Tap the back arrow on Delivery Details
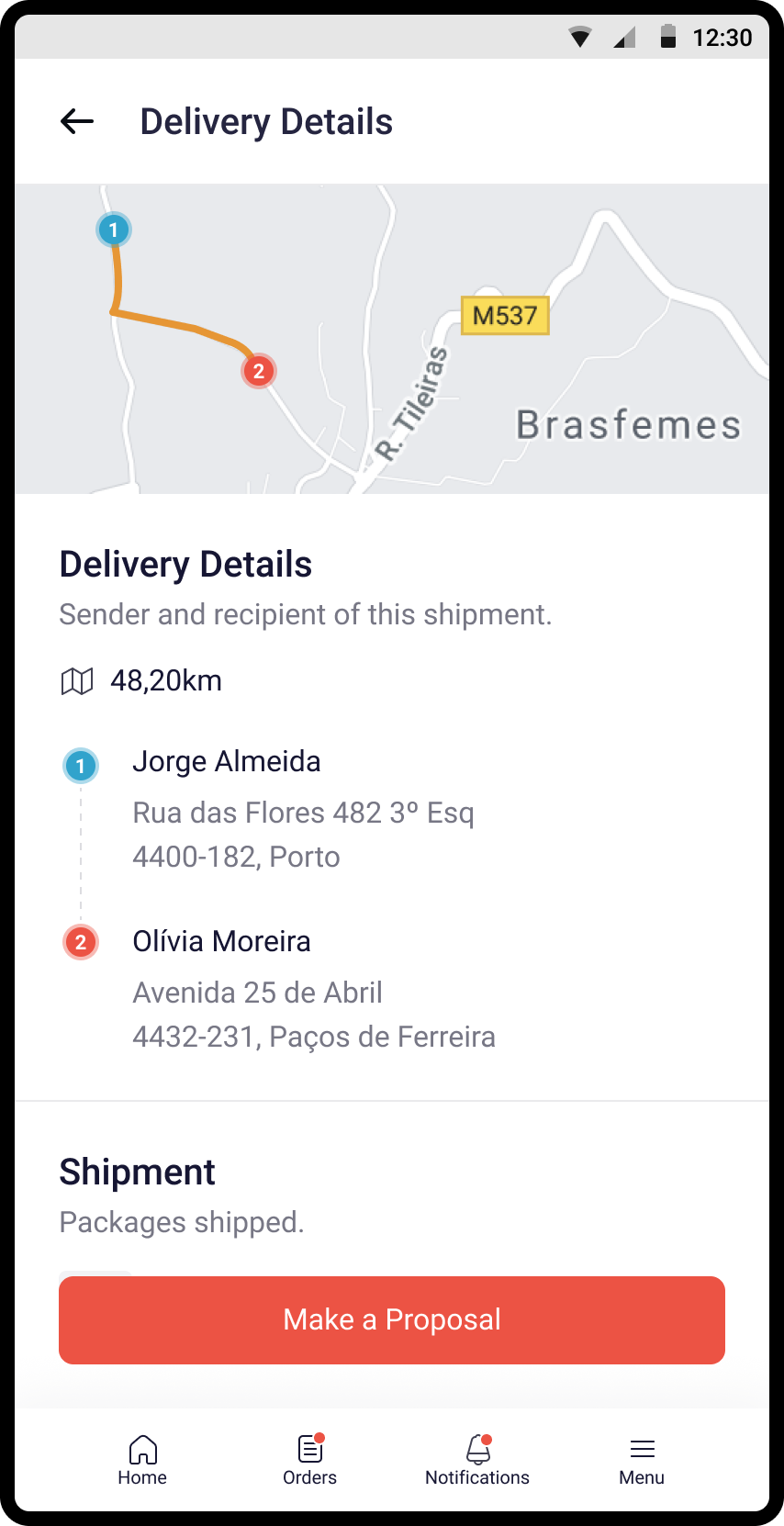 [x=77, y=120]
